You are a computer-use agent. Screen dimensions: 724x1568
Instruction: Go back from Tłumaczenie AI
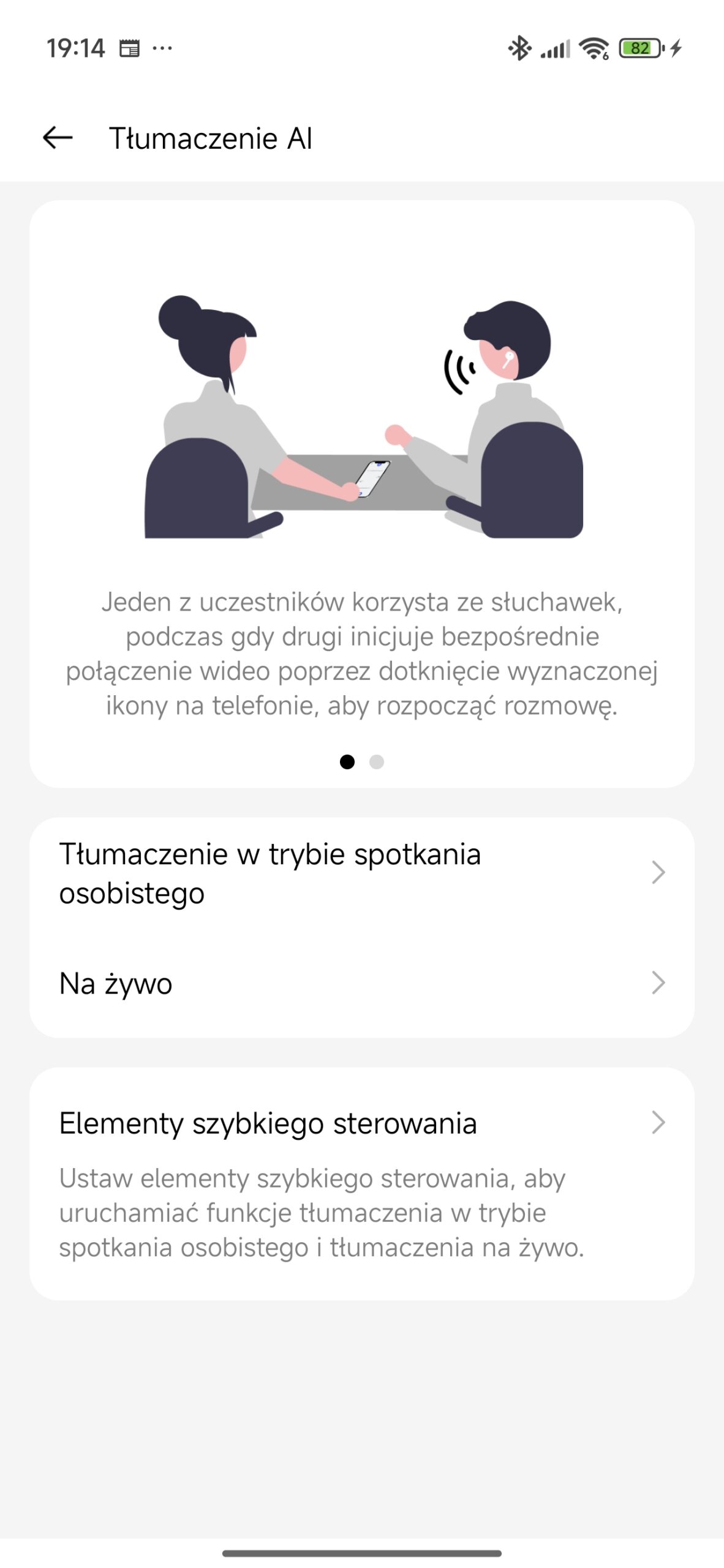58,138
